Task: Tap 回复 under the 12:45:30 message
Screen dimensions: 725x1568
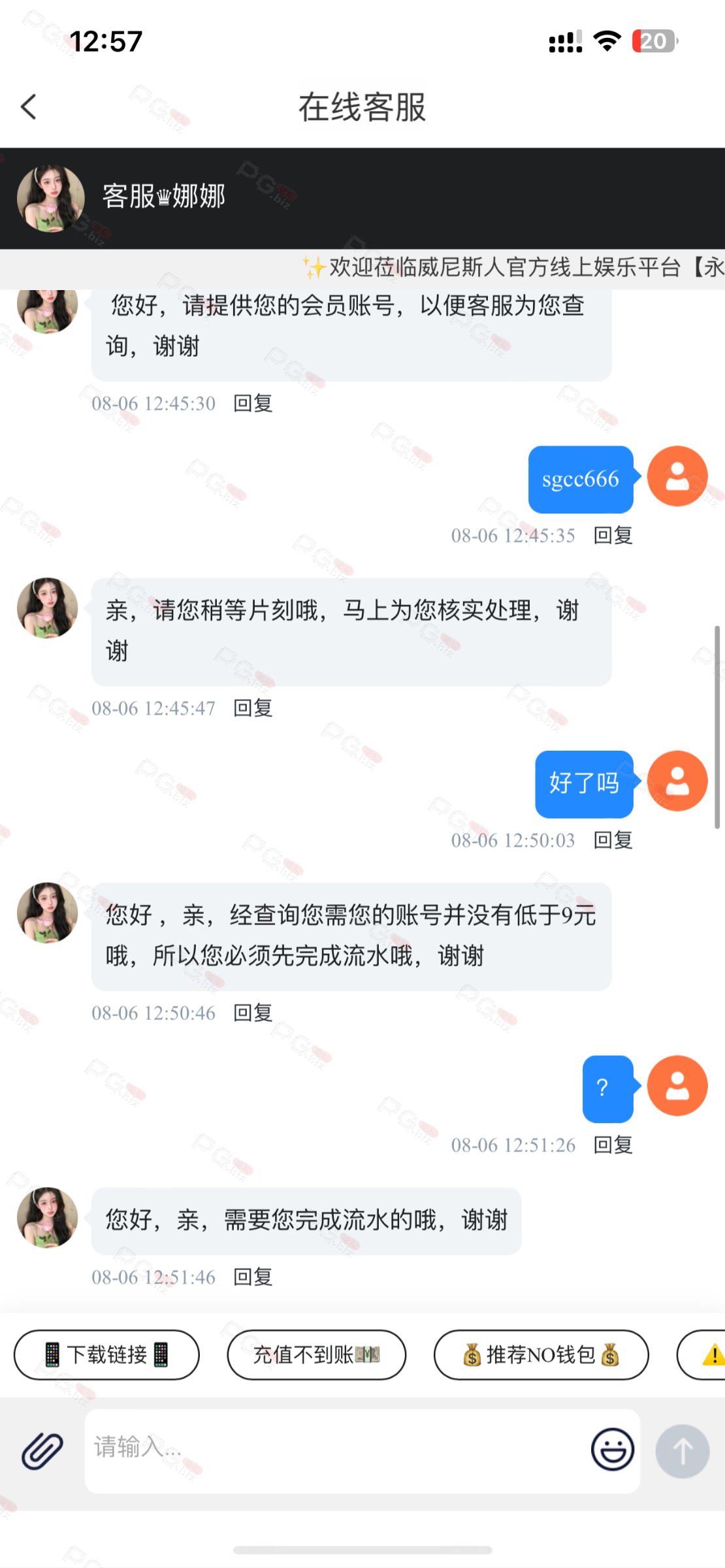Action: (x=253, y=404)
